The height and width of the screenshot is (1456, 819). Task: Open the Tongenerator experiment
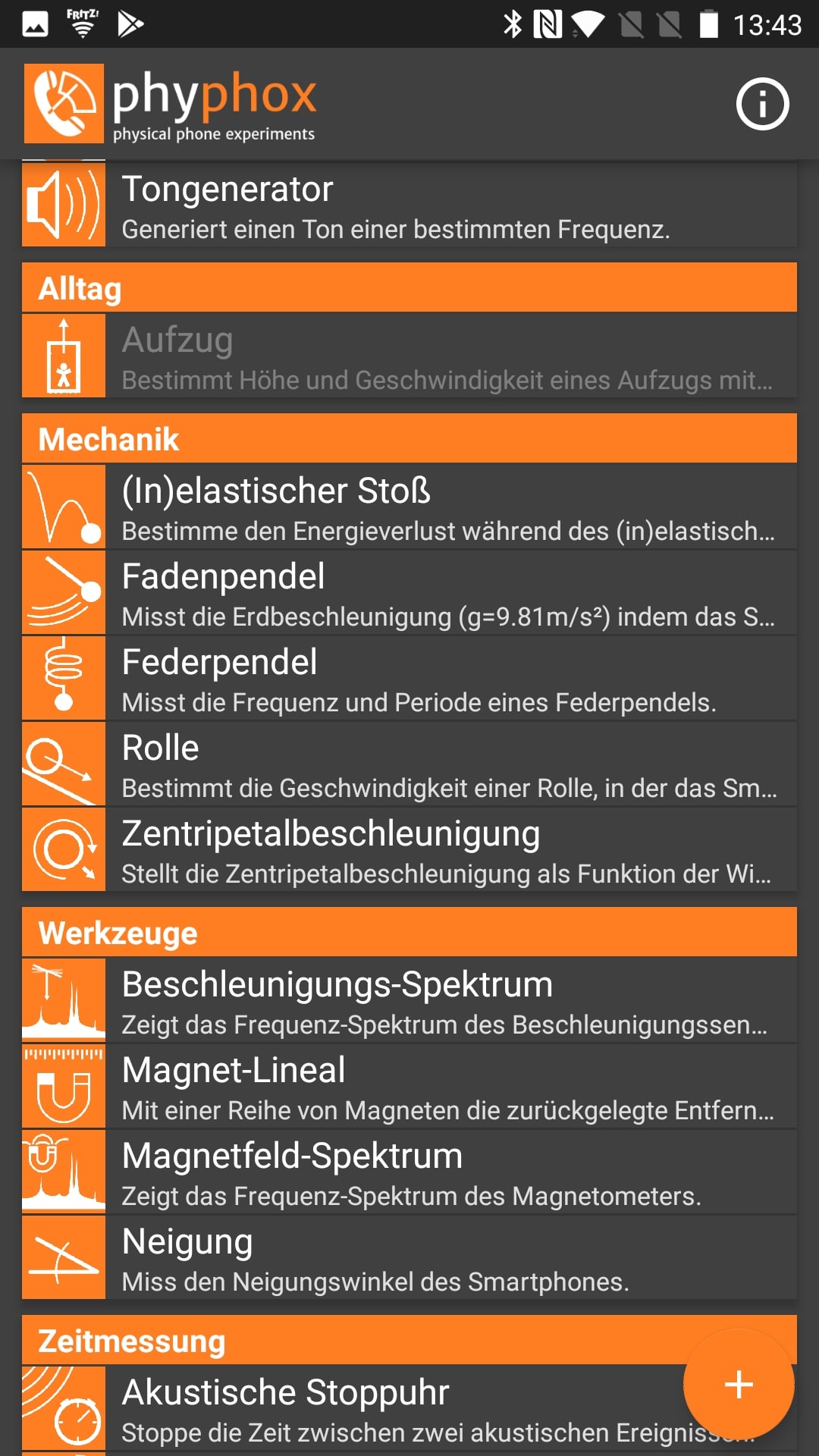(x=409, y=205)
